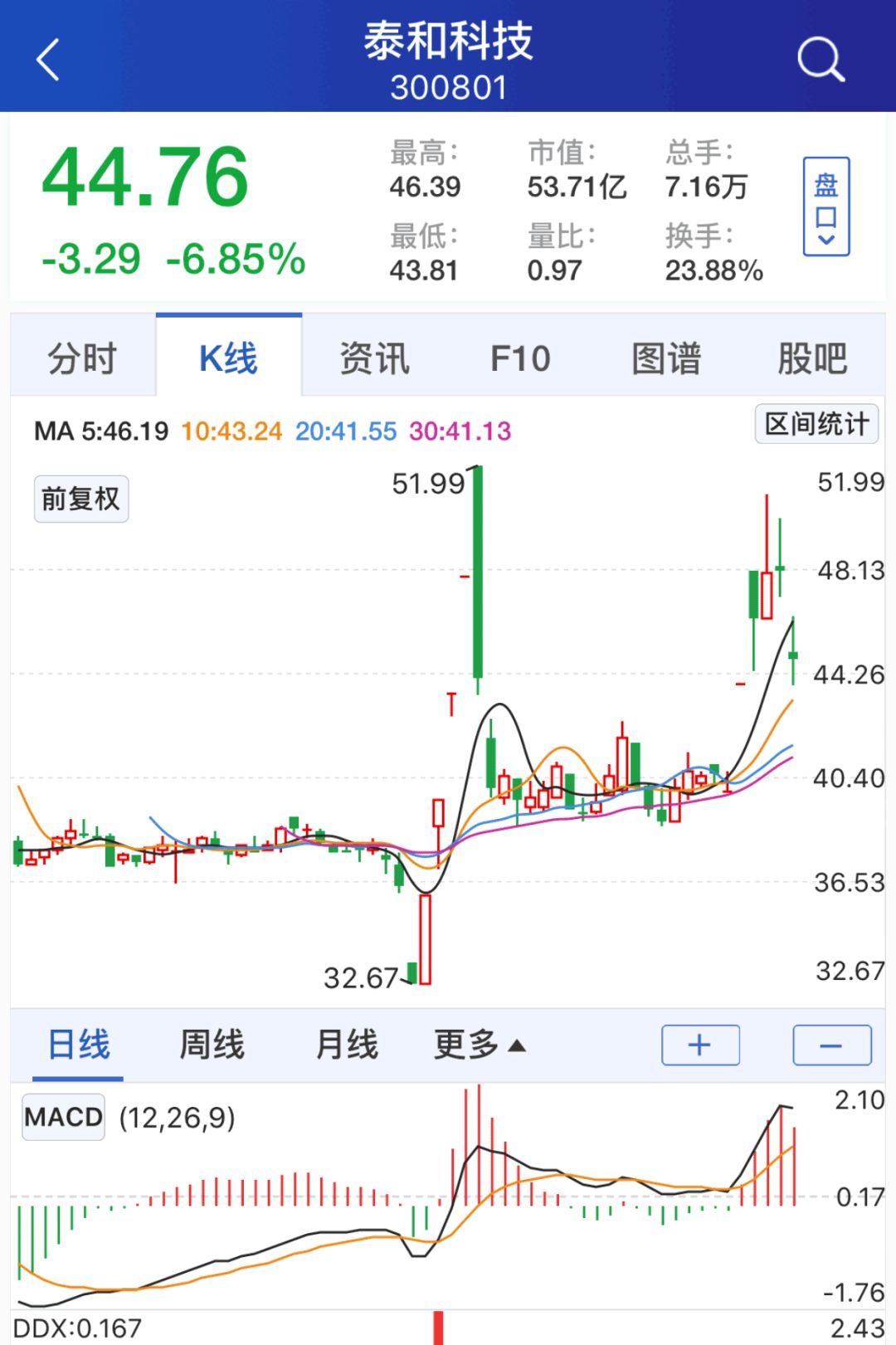Change the MACD indicator selector
Image resolution: width=896 pixels, height=1345 pixels.
click(64, 1117)
